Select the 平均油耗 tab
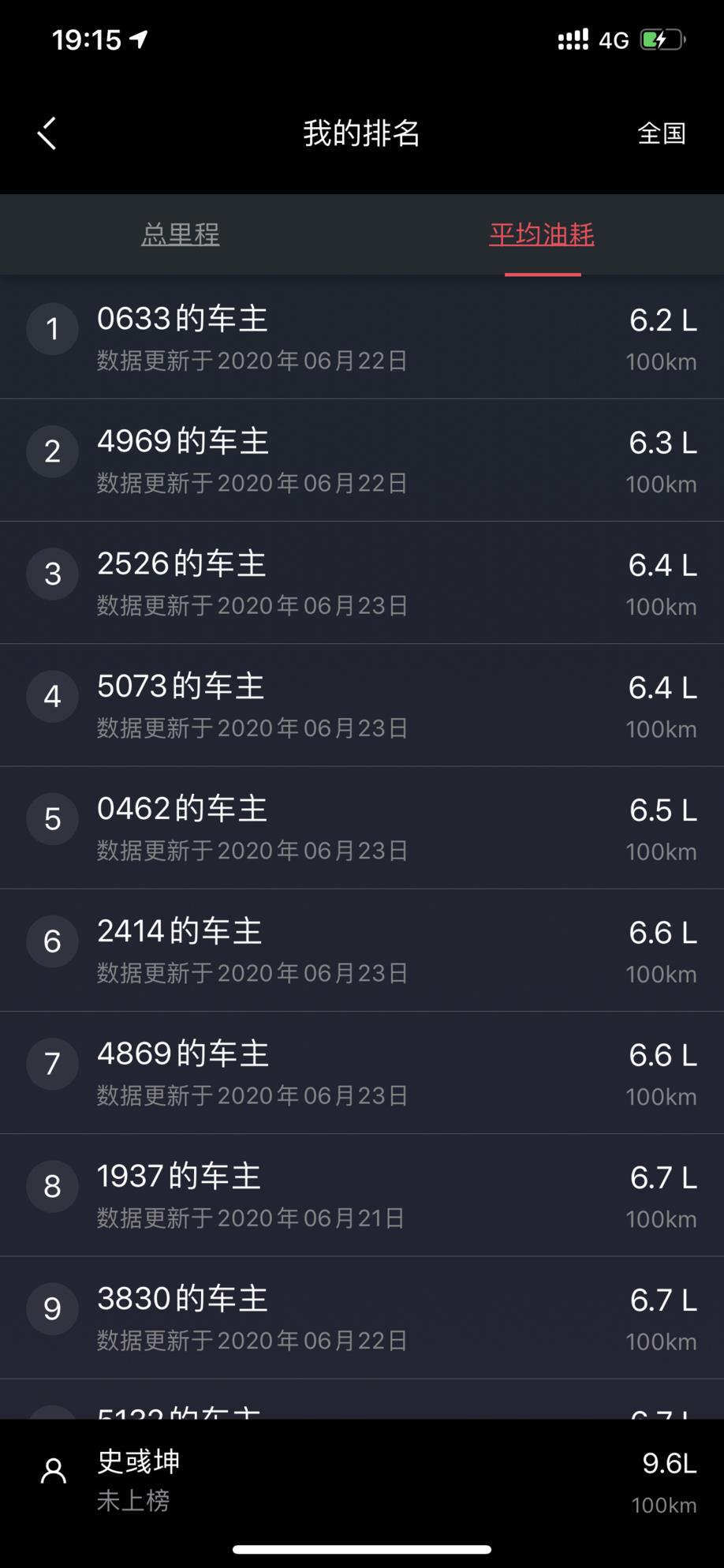Screen dimensions: 724x1568 tap(542, 234)
